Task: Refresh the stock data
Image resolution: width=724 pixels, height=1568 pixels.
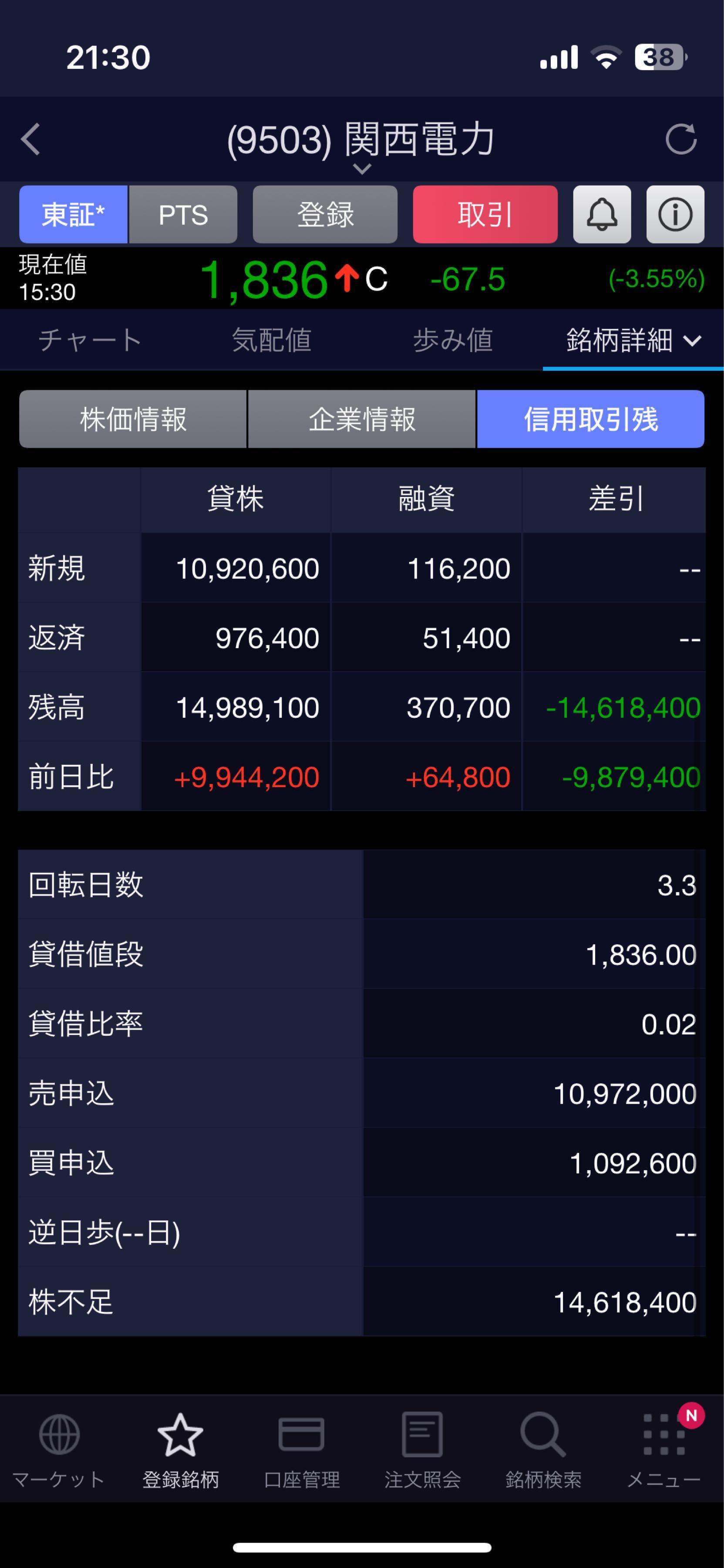Action: coord(681,139)
